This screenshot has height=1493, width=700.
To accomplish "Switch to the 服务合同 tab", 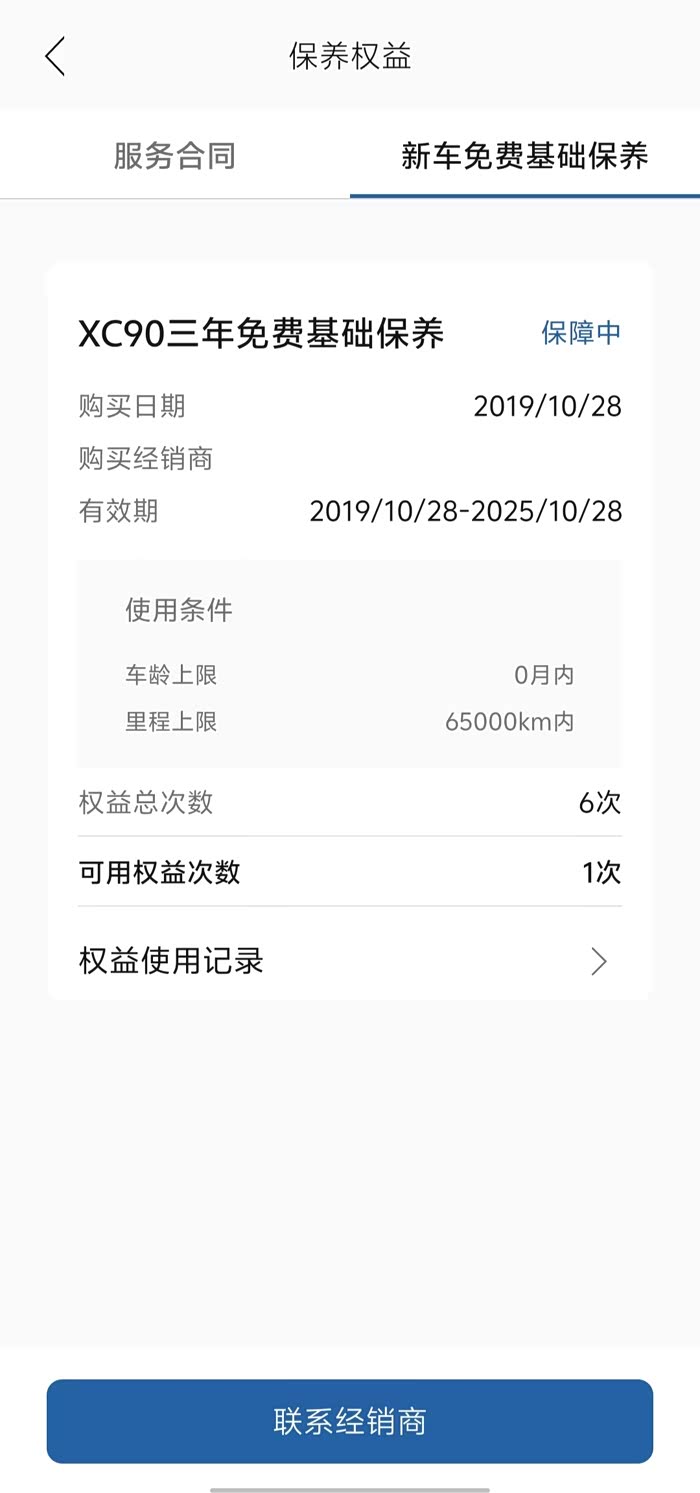I will click(175, 156).
